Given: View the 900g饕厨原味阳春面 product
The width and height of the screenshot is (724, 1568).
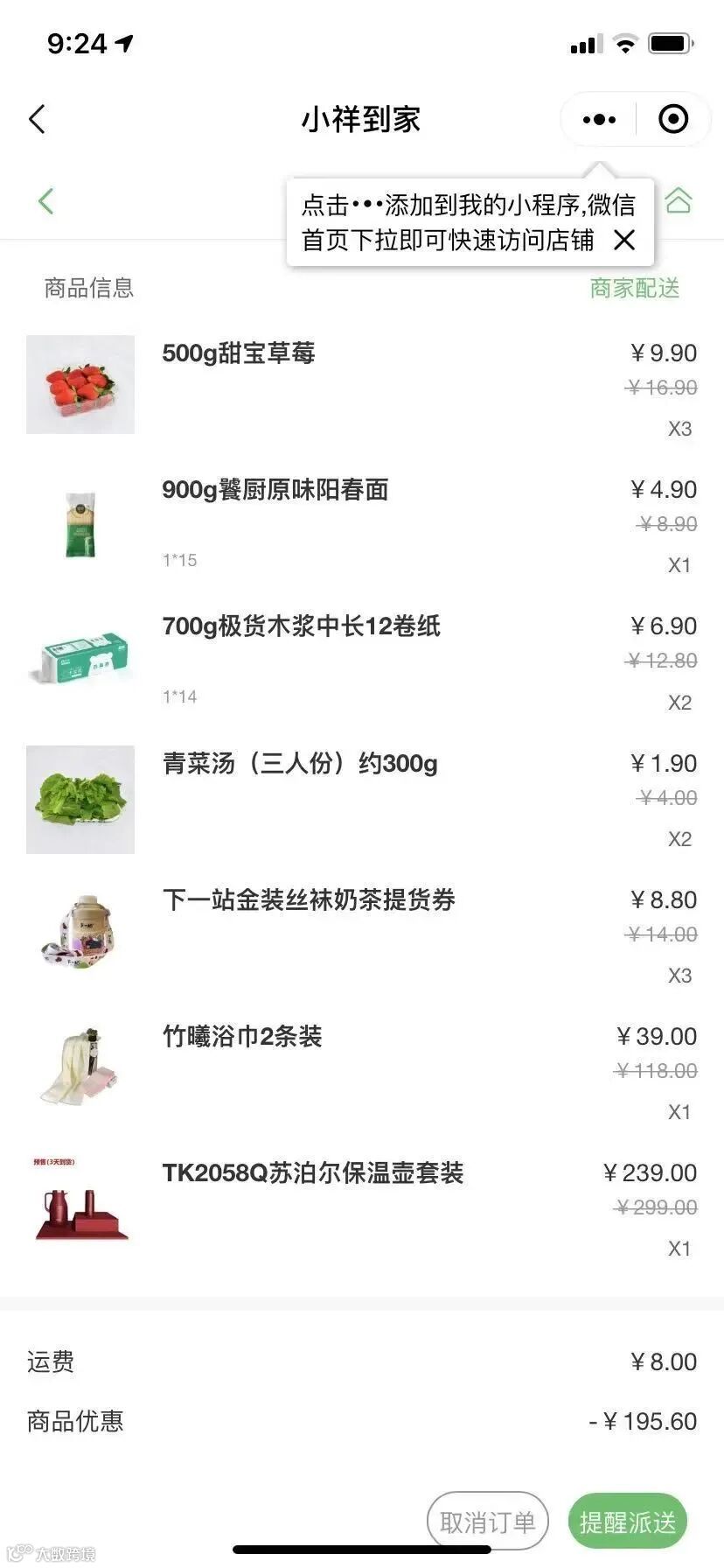Looking at the screenshot, I should 275,490.
